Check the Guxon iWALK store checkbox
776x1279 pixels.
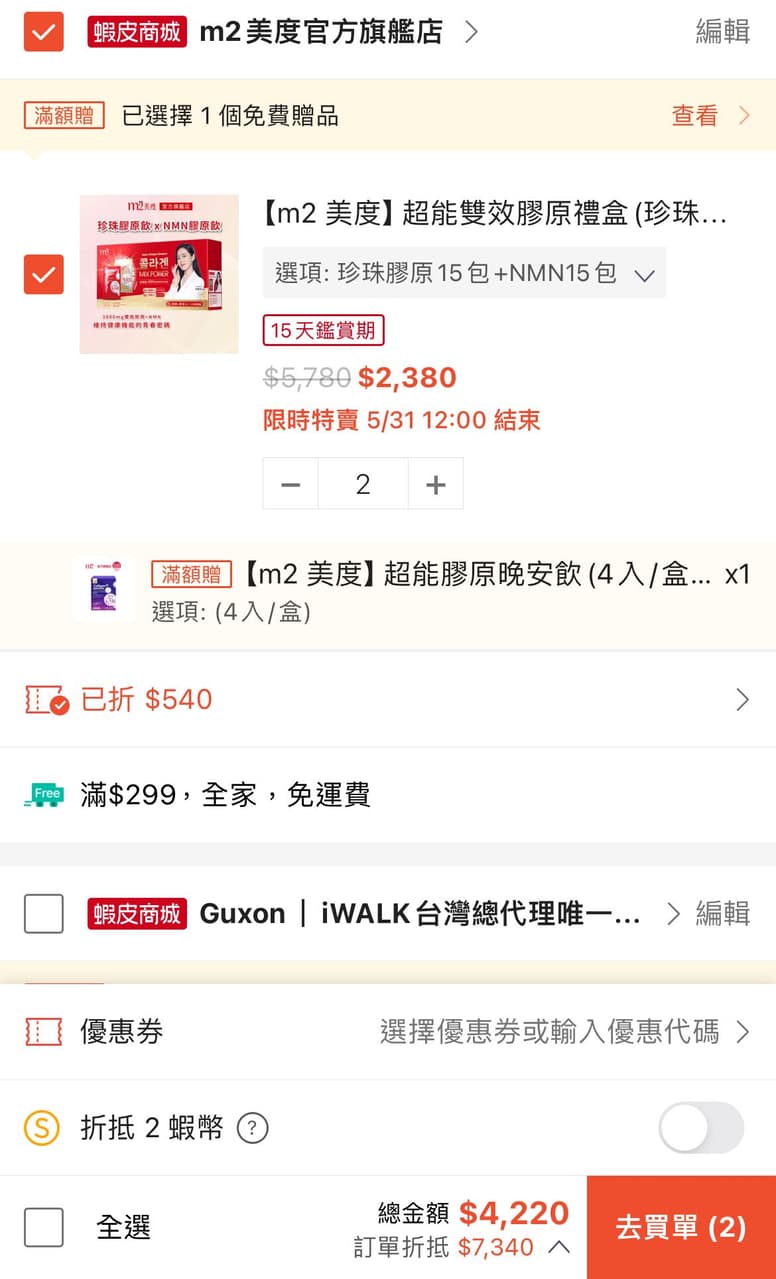point(43,913)
